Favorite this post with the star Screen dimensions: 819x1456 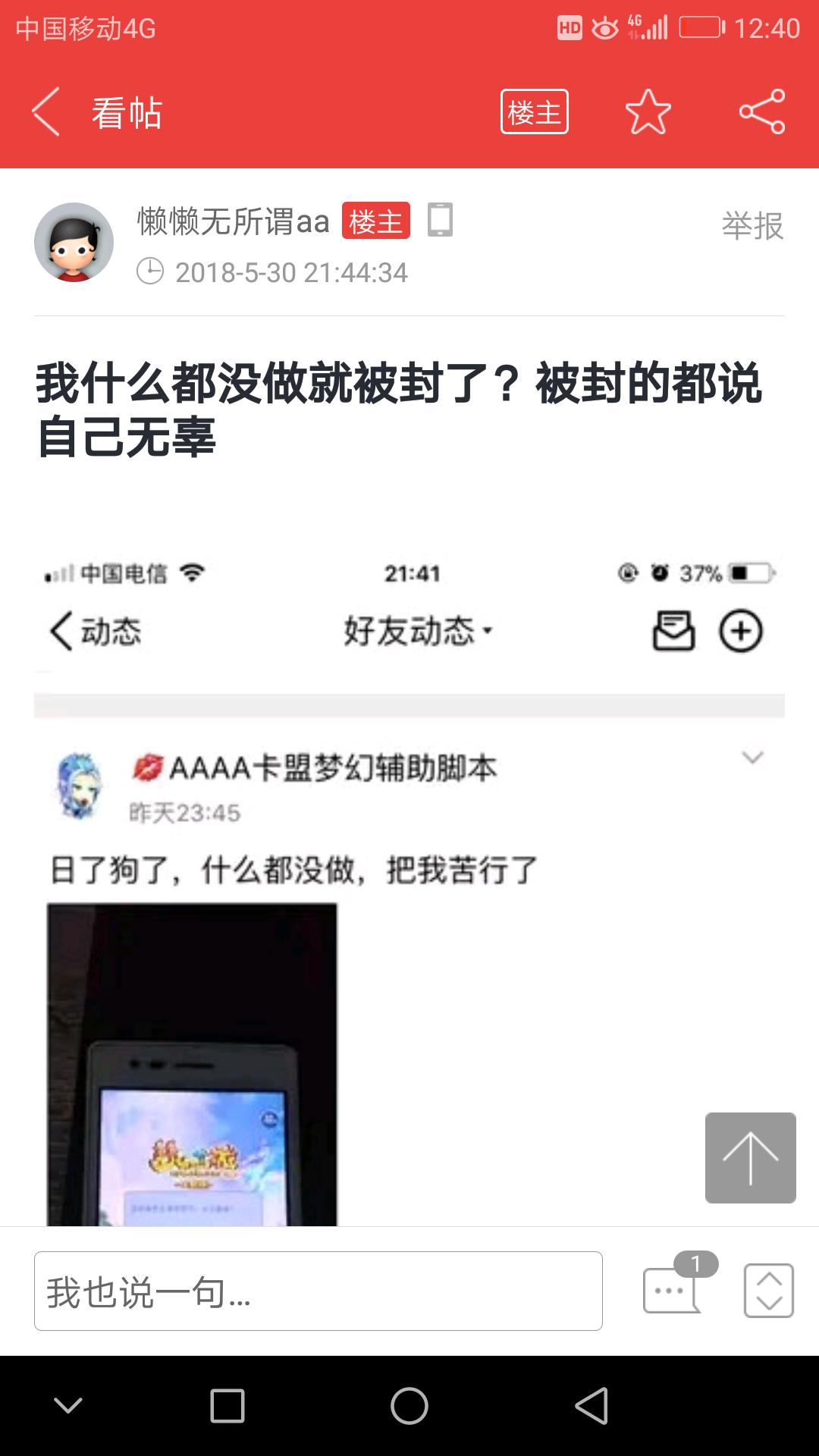(x=648, y=112)
